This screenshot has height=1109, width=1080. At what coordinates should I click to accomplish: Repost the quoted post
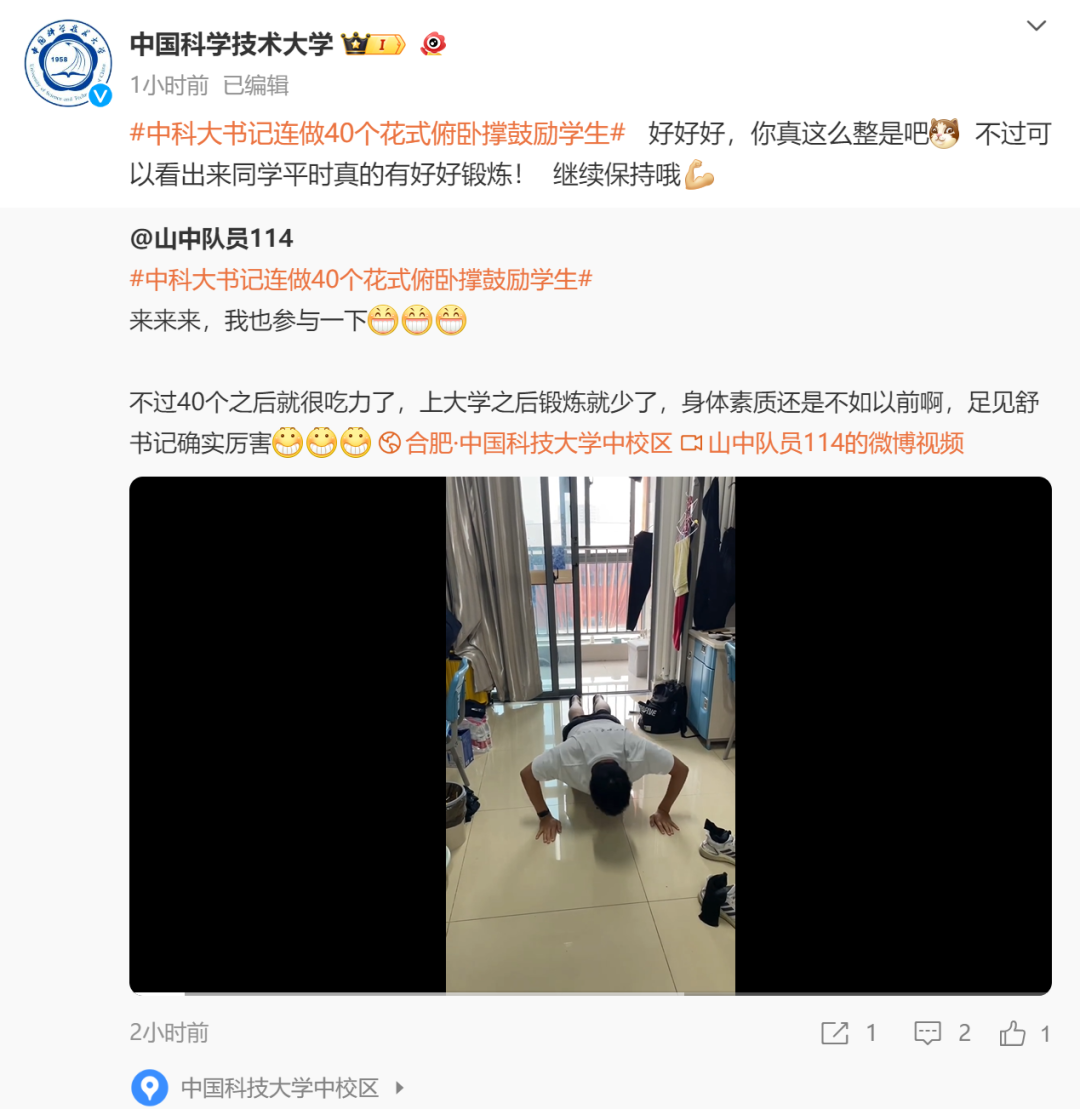(848, 1033)
